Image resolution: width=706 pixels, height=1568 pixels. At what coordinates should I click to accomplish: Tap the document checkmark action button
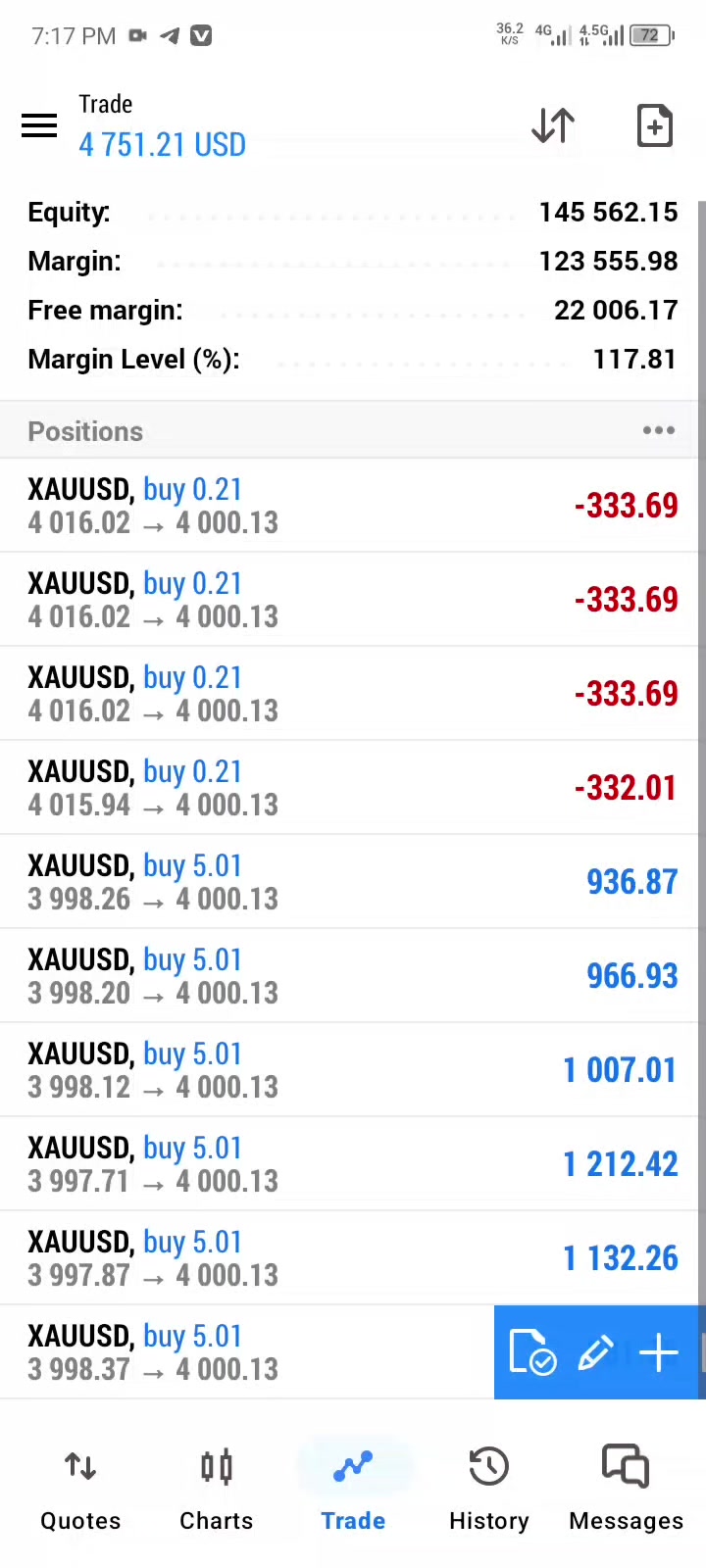click(533, 1353)
